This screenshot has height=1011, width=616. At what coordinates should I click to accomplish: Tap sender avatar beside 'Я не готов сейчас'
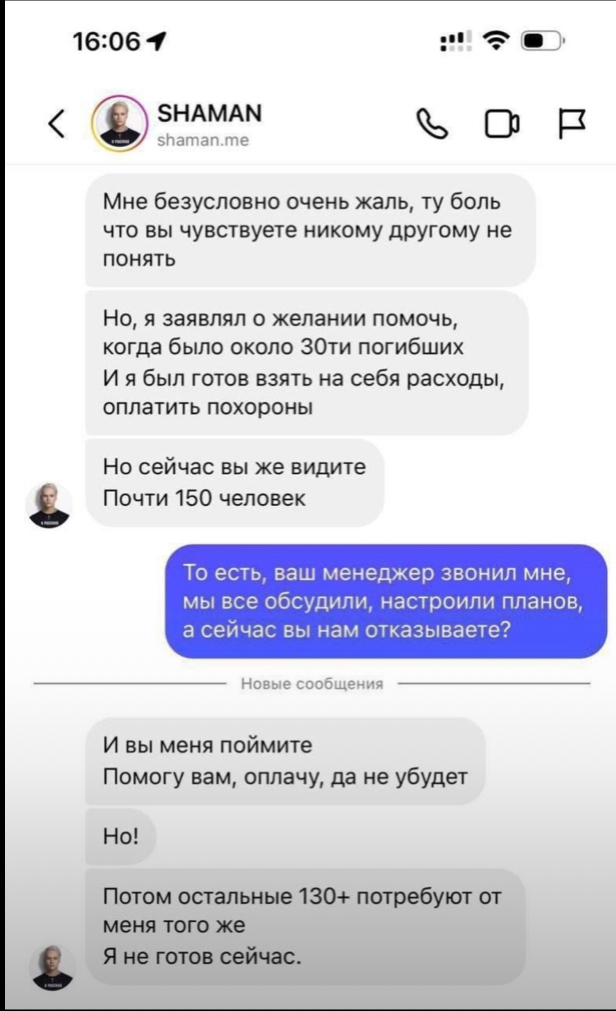[53, 967]
